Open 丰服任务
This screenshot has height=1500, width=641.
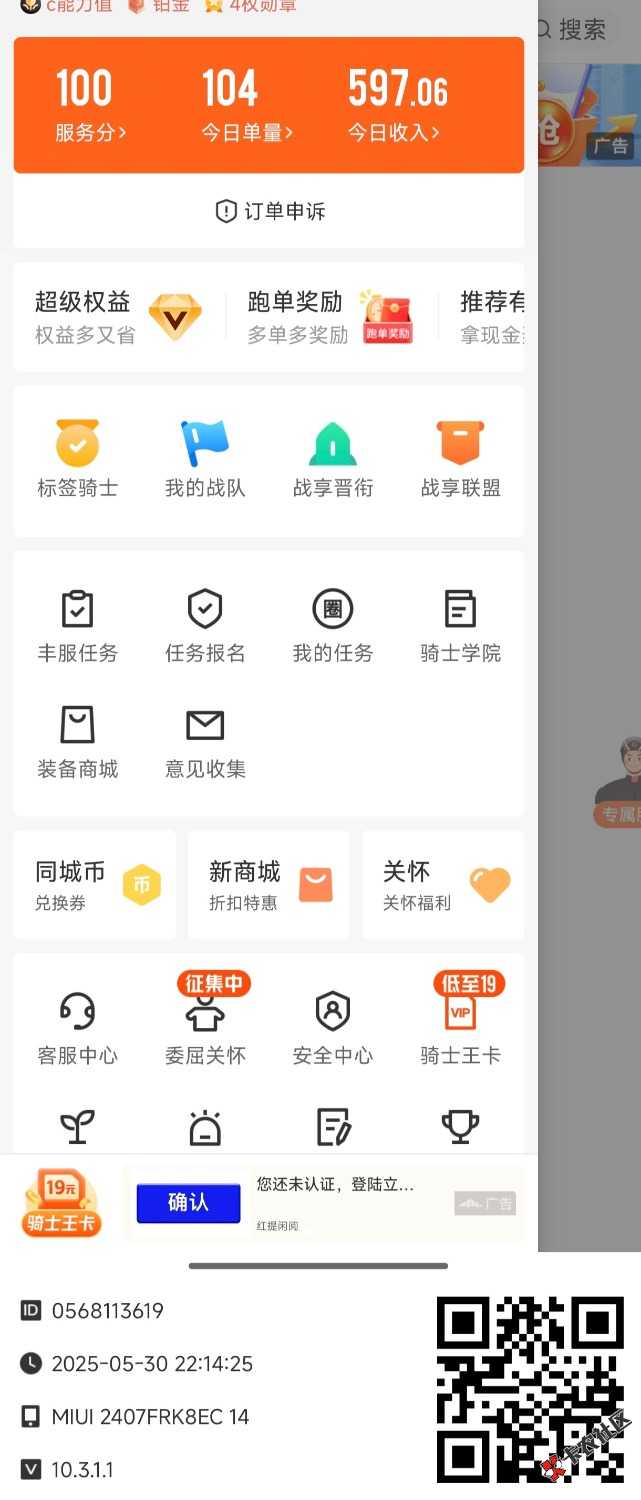77,626
